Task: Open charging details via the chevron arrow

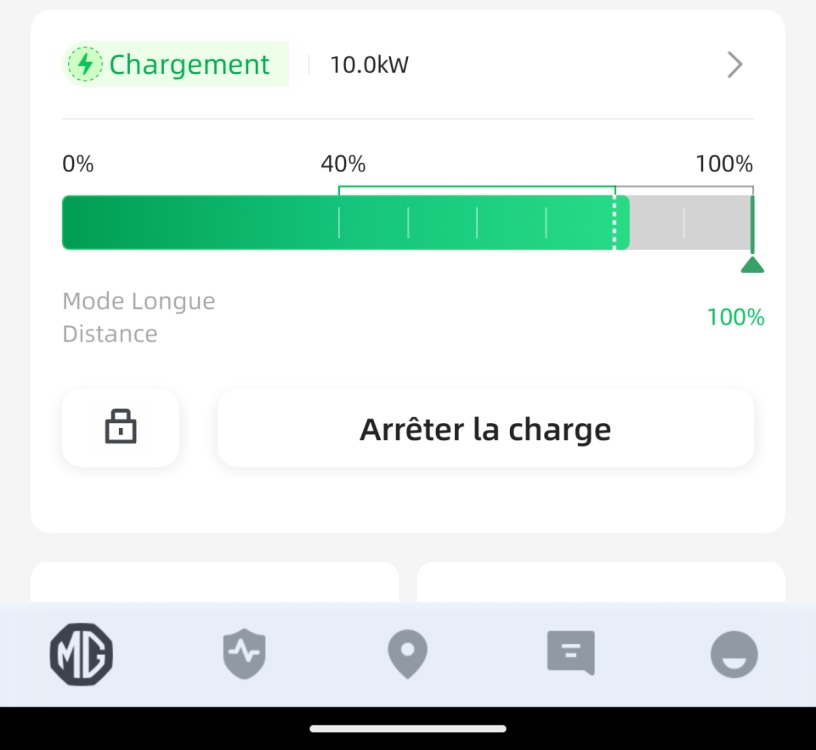Action: pyautogui.click(x=735, y=65)
